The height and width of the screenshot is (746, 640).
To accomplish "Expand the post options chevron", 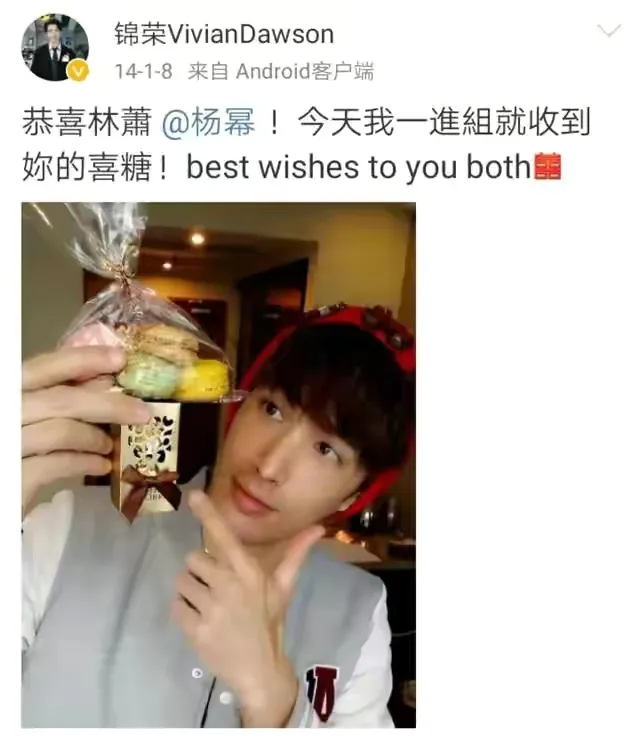I will 609,31.
